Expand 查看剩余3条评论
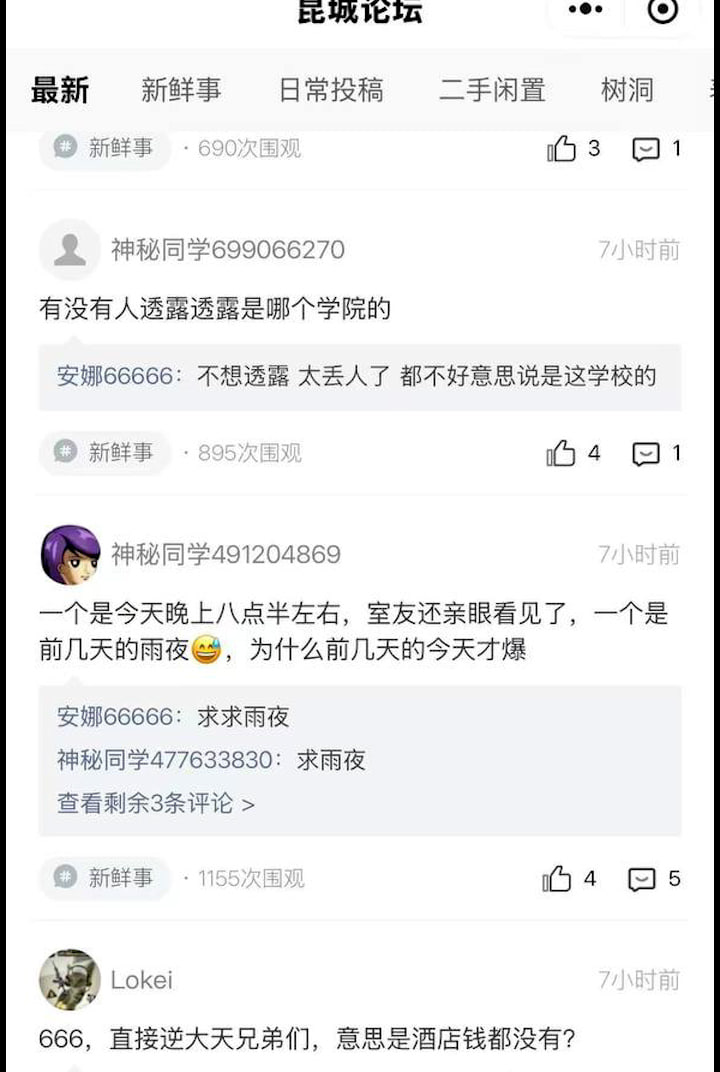 156,803
